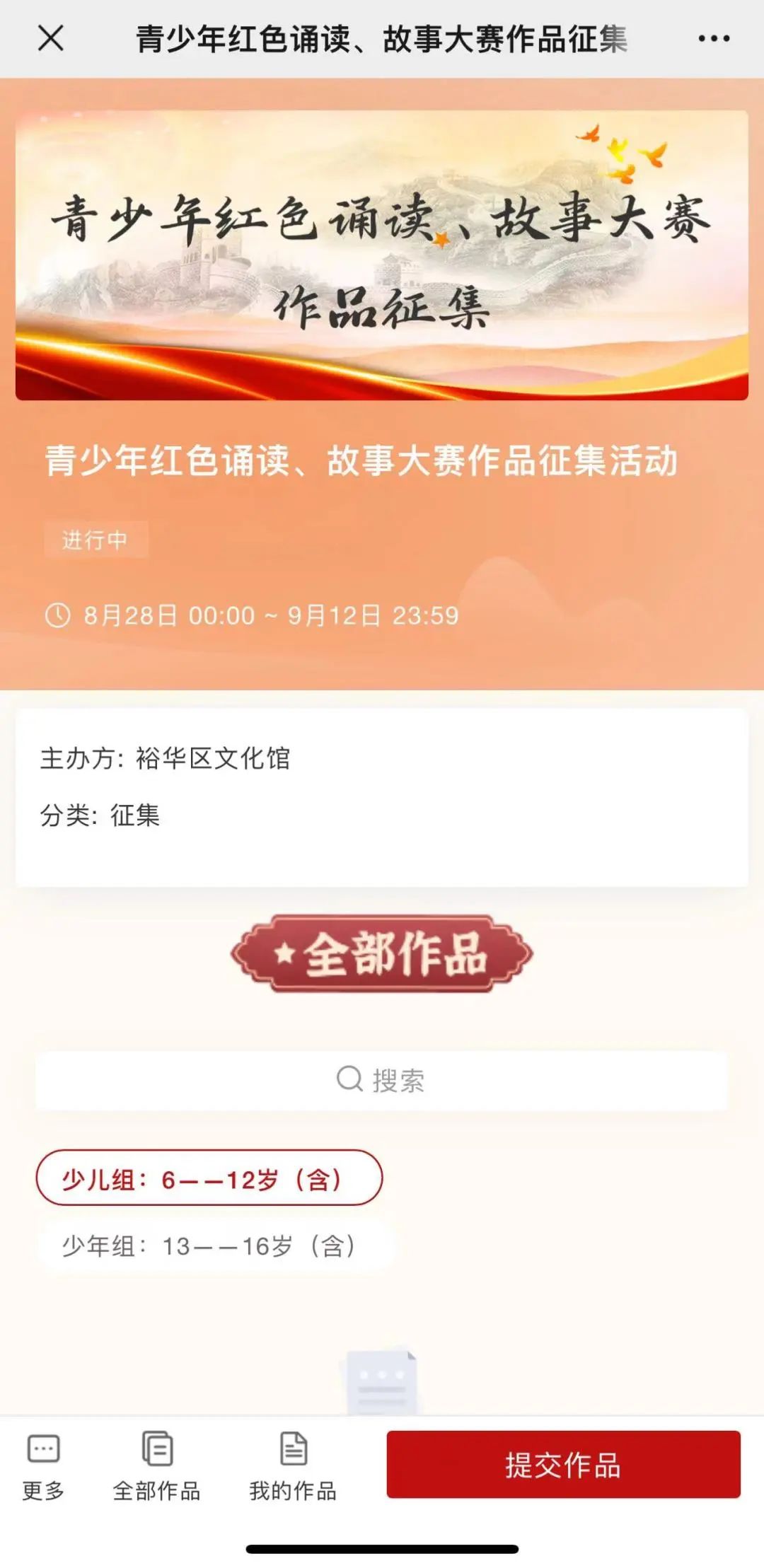
Task: Close the page with the X icon
Action: pos(50,38)
